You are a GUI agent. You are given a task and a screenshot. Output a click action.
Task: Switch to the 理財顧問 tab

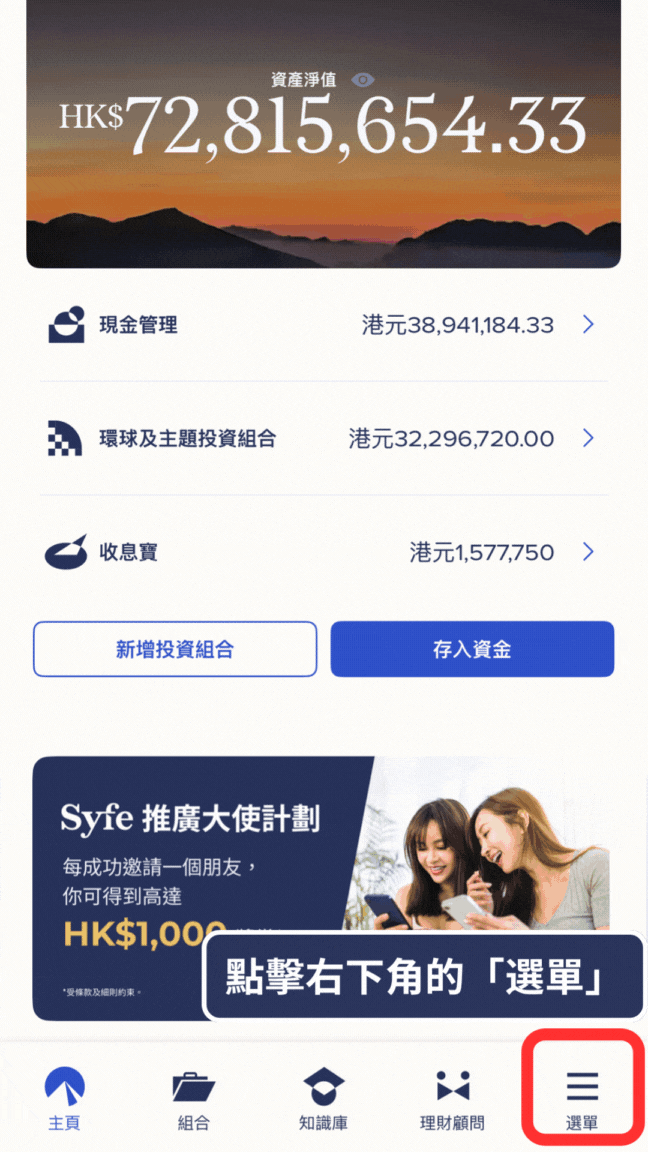452,1098
